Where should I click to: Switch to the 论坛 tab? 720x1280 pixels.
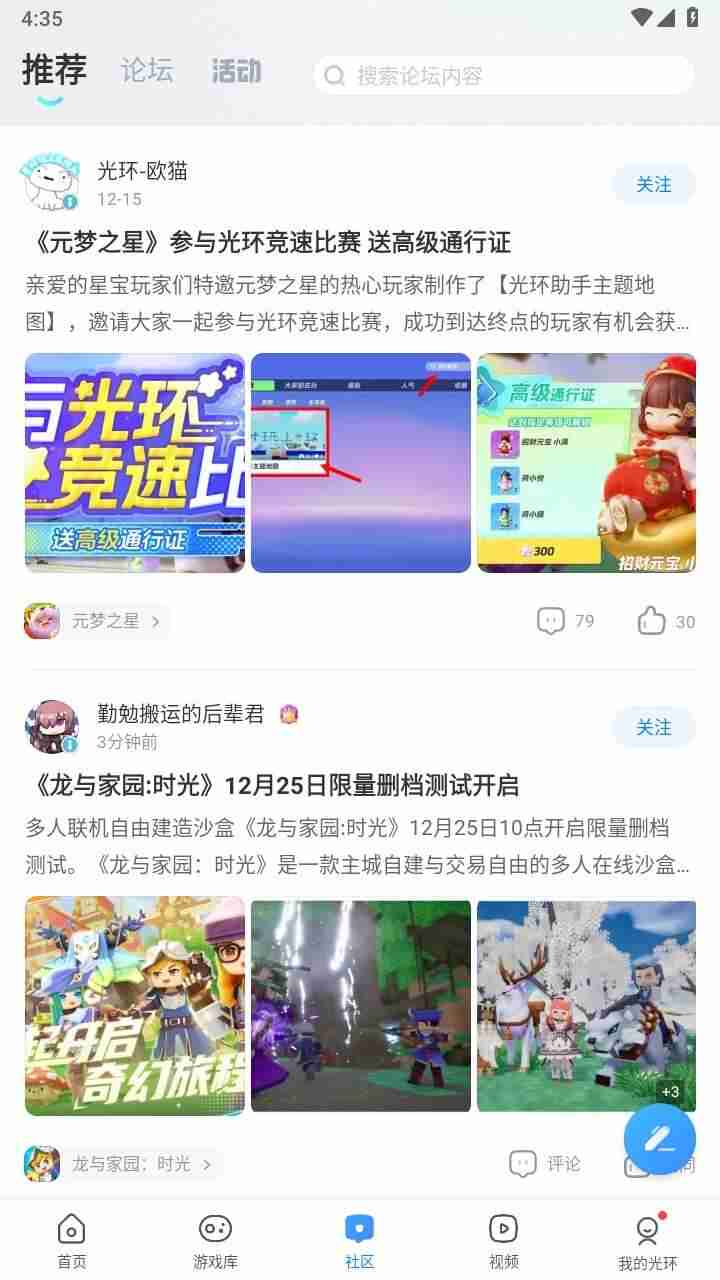click(x=147, y=70)
